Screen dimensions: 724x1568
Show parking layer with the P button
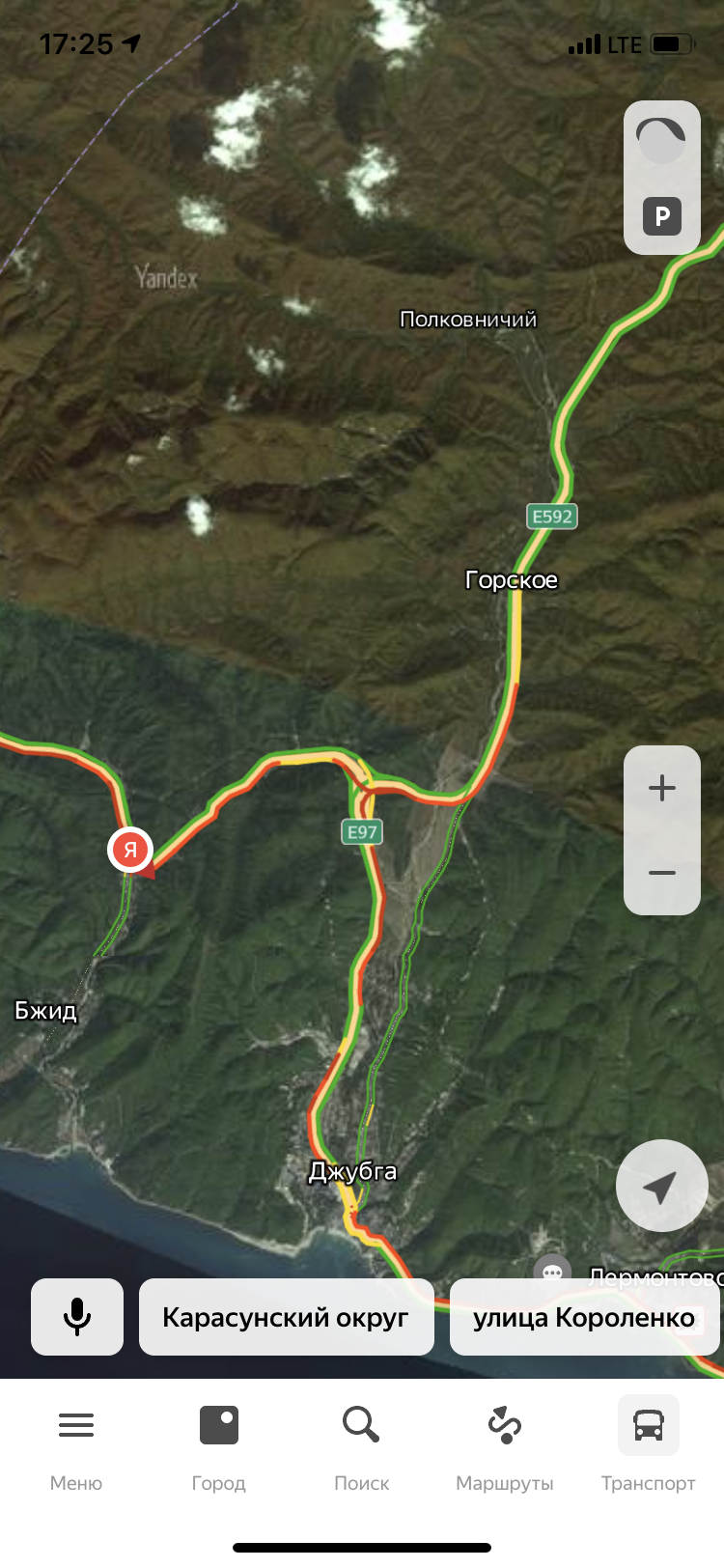click(662, 216)
